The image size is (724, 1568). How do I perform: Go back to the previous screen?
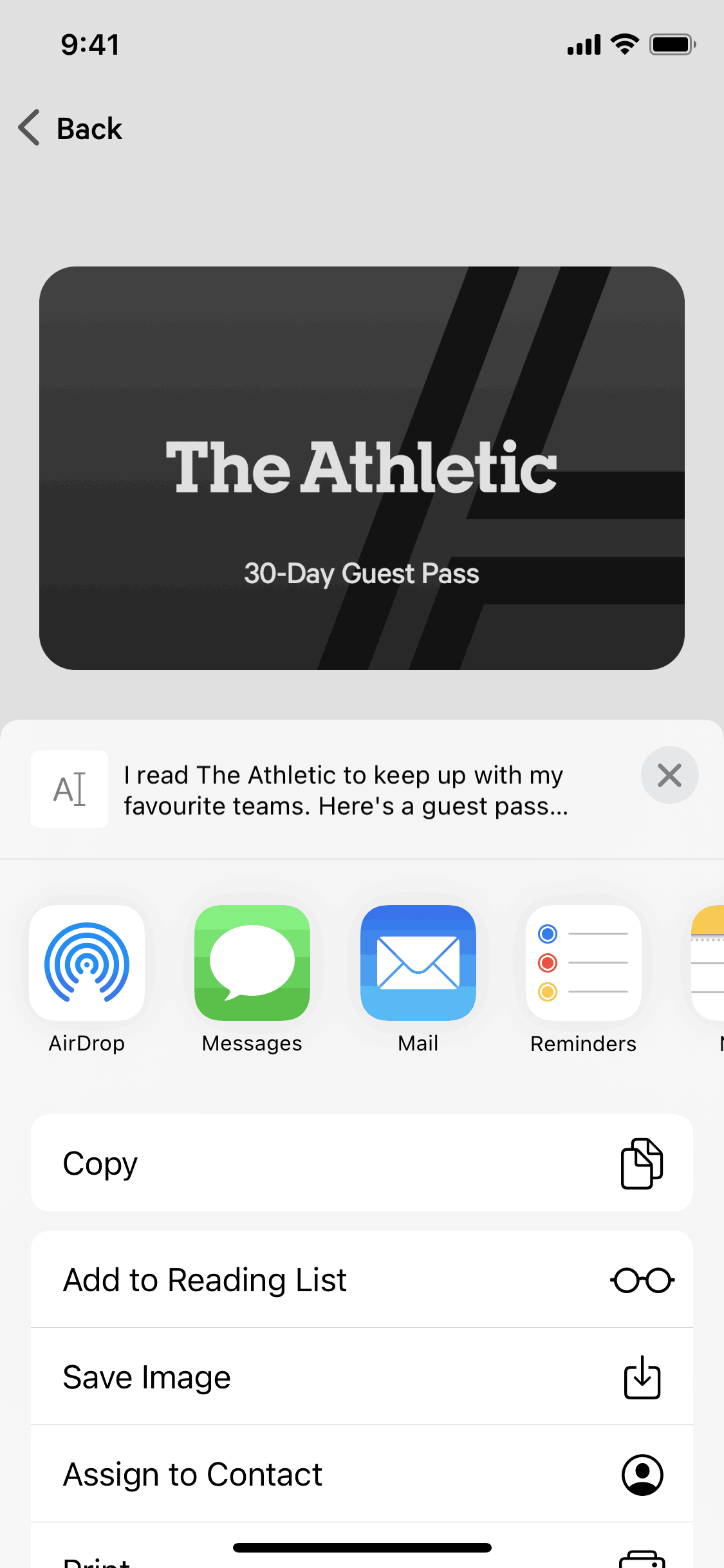(x=71, y=128)
